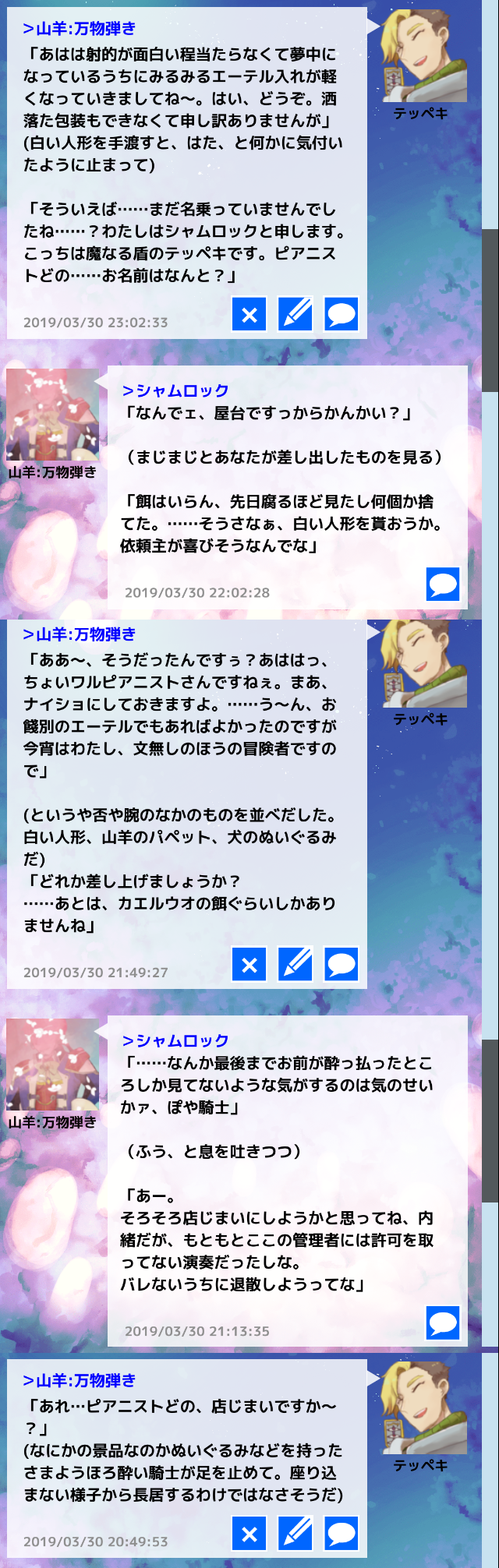Viewport: 499px width, 1568px height.
Task: Edit the message posted at 21:49:27
Action: (x=296, y=965)
